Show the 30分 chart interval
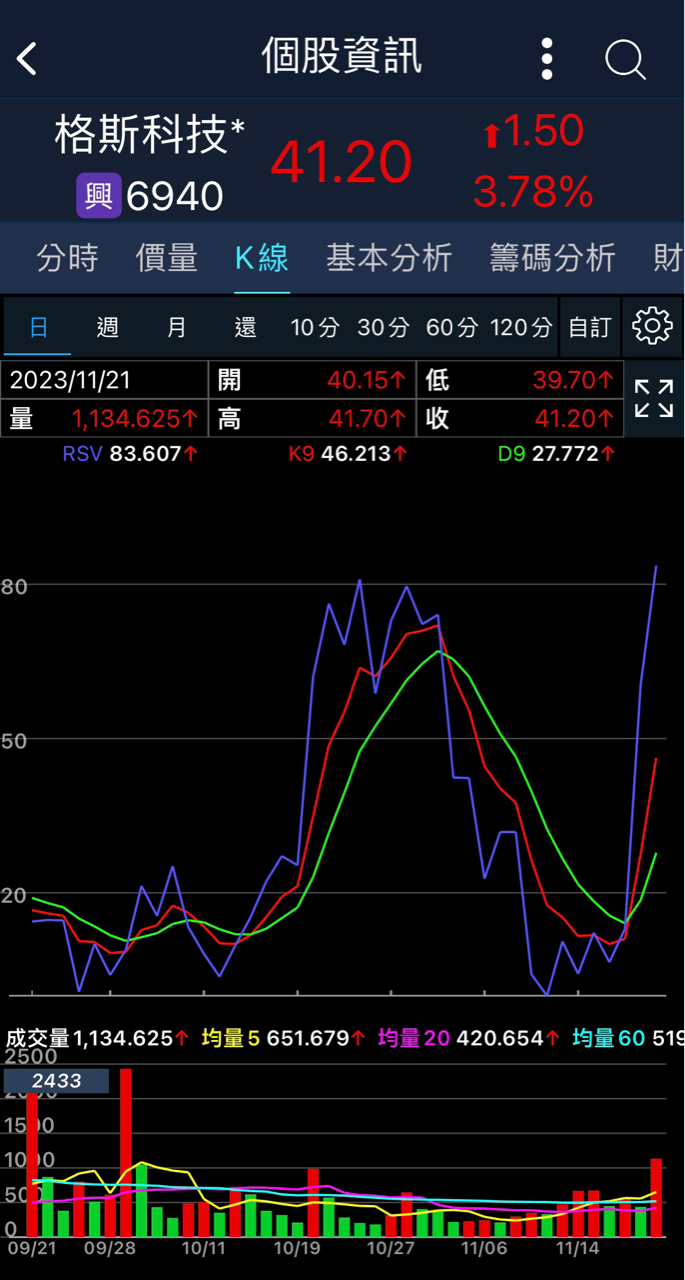Viewport: 685px width, 1280px height. click(x=383, y=327)
